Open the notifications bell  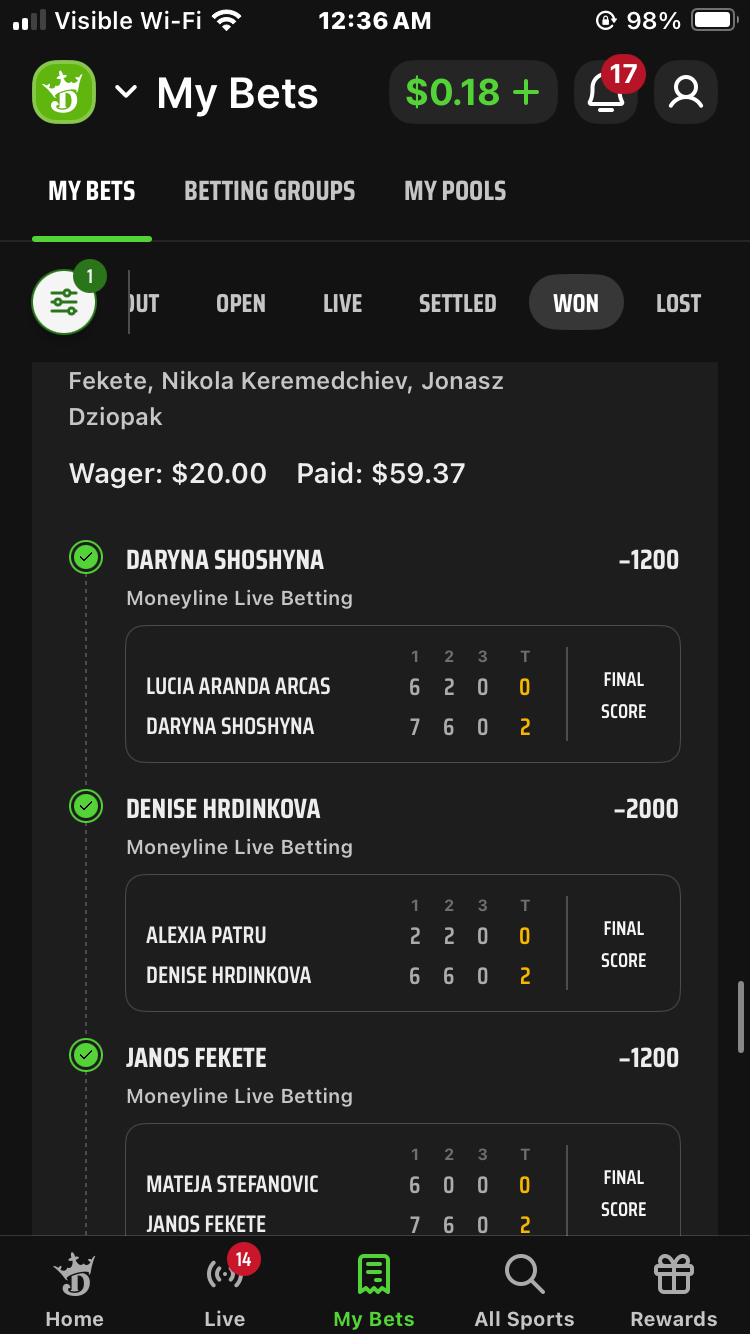pos(605,92)
